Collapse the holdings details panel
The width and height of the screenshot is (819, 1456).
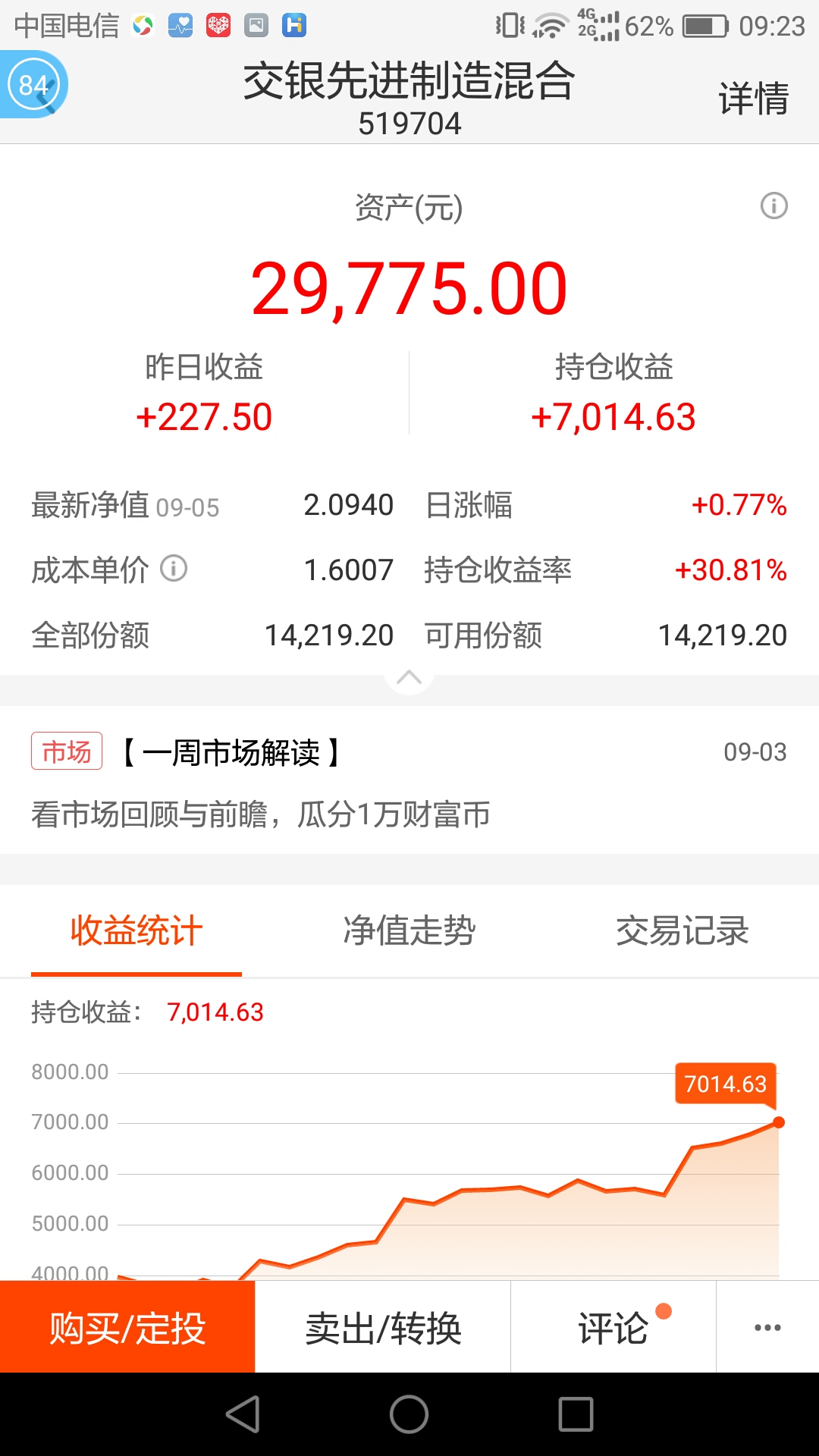coord(409,677)
